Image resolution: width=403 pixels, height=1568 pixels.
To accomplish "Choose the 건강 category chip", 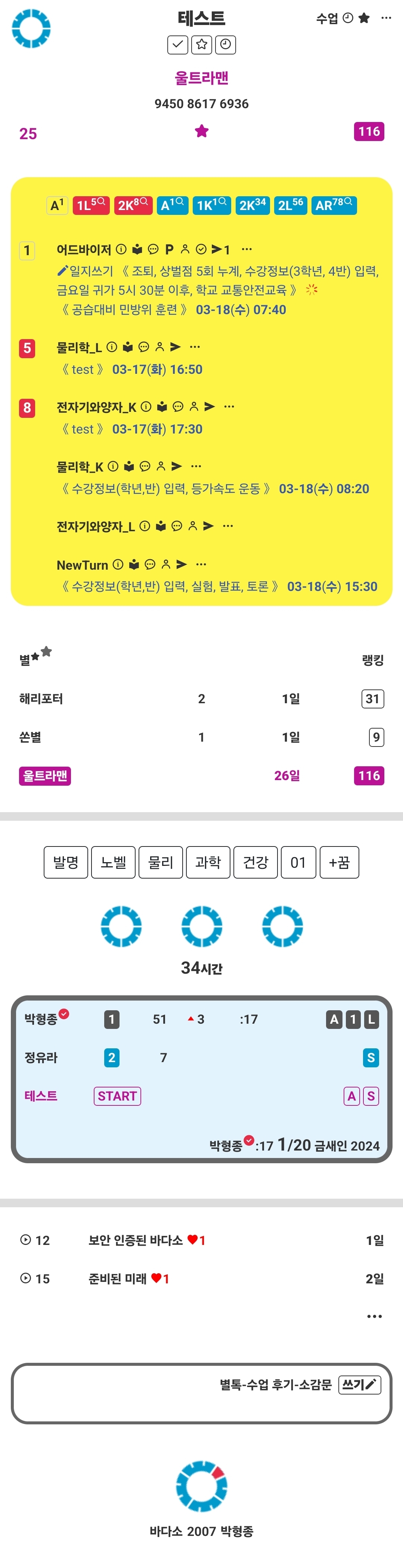I will coord(255,862).
